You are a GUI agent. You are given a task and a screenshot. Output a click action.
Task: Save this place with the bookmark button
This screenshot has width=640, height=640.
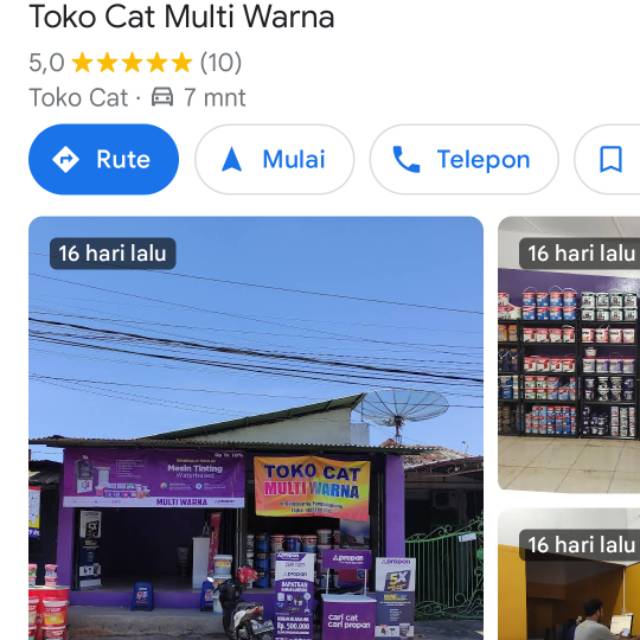[609, 159]
